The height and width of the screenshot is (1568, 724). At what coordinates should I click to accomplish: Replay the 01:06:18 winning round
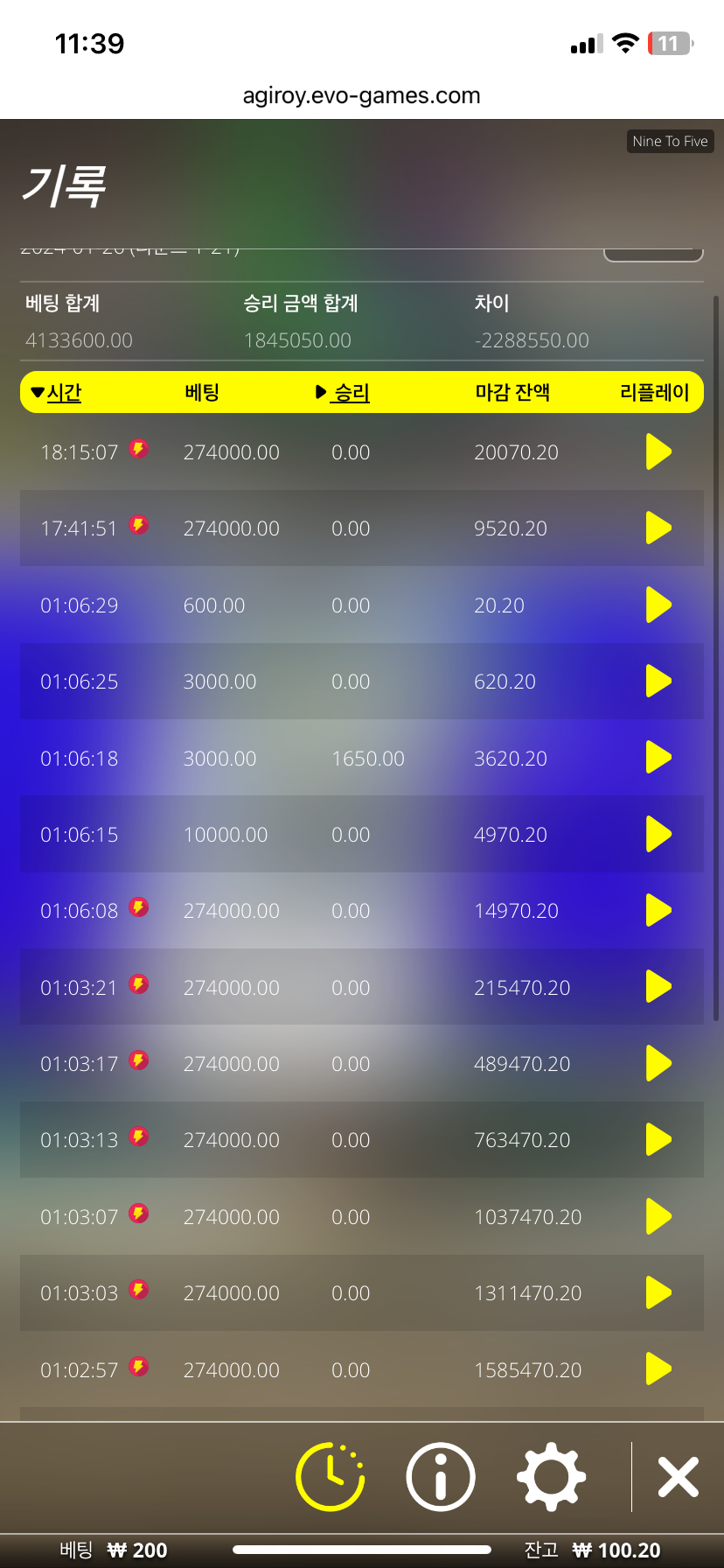pyautogui.click(x=658, y=757)
